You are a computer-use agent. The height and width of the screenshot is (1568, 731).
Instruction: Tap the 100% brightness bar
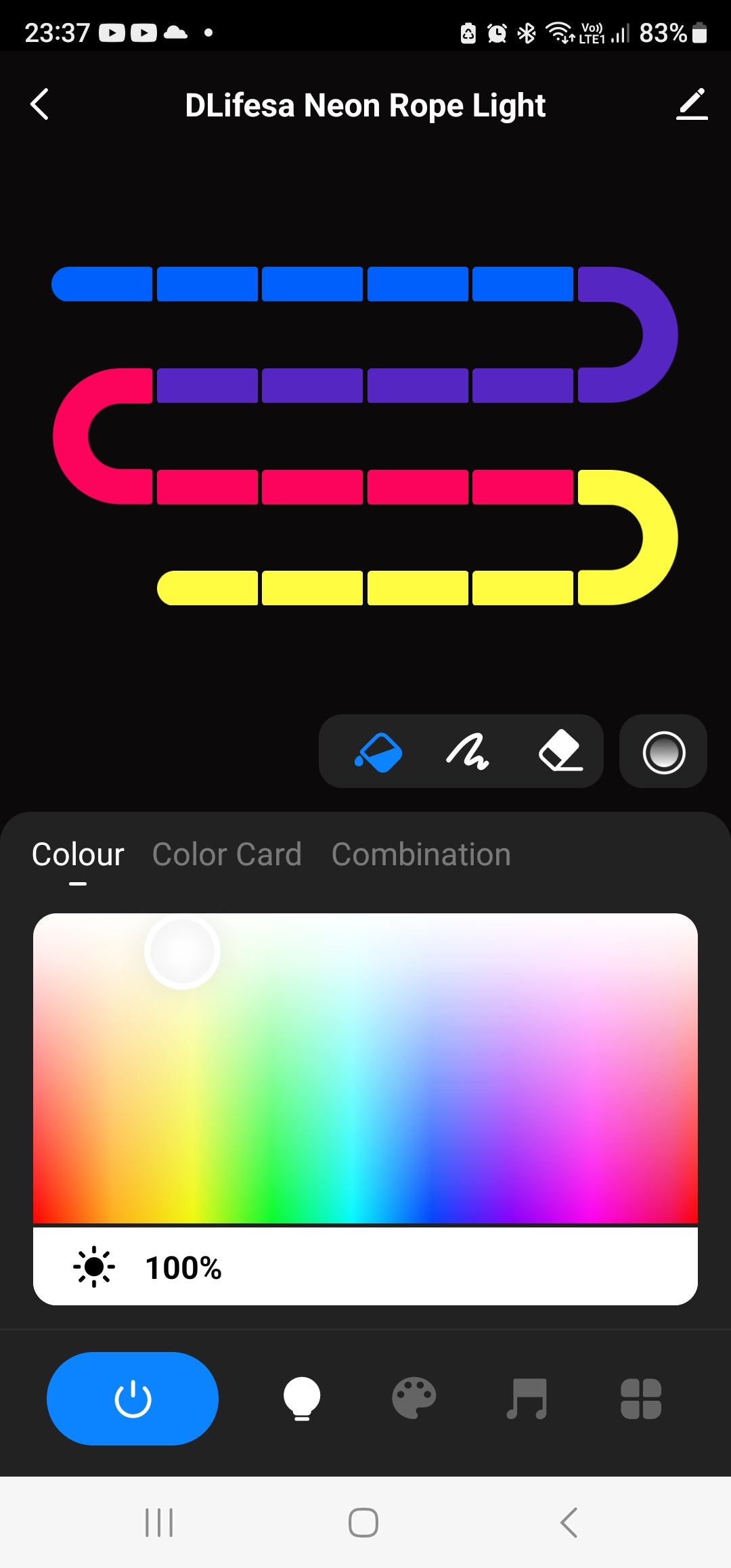[365, 1267]
